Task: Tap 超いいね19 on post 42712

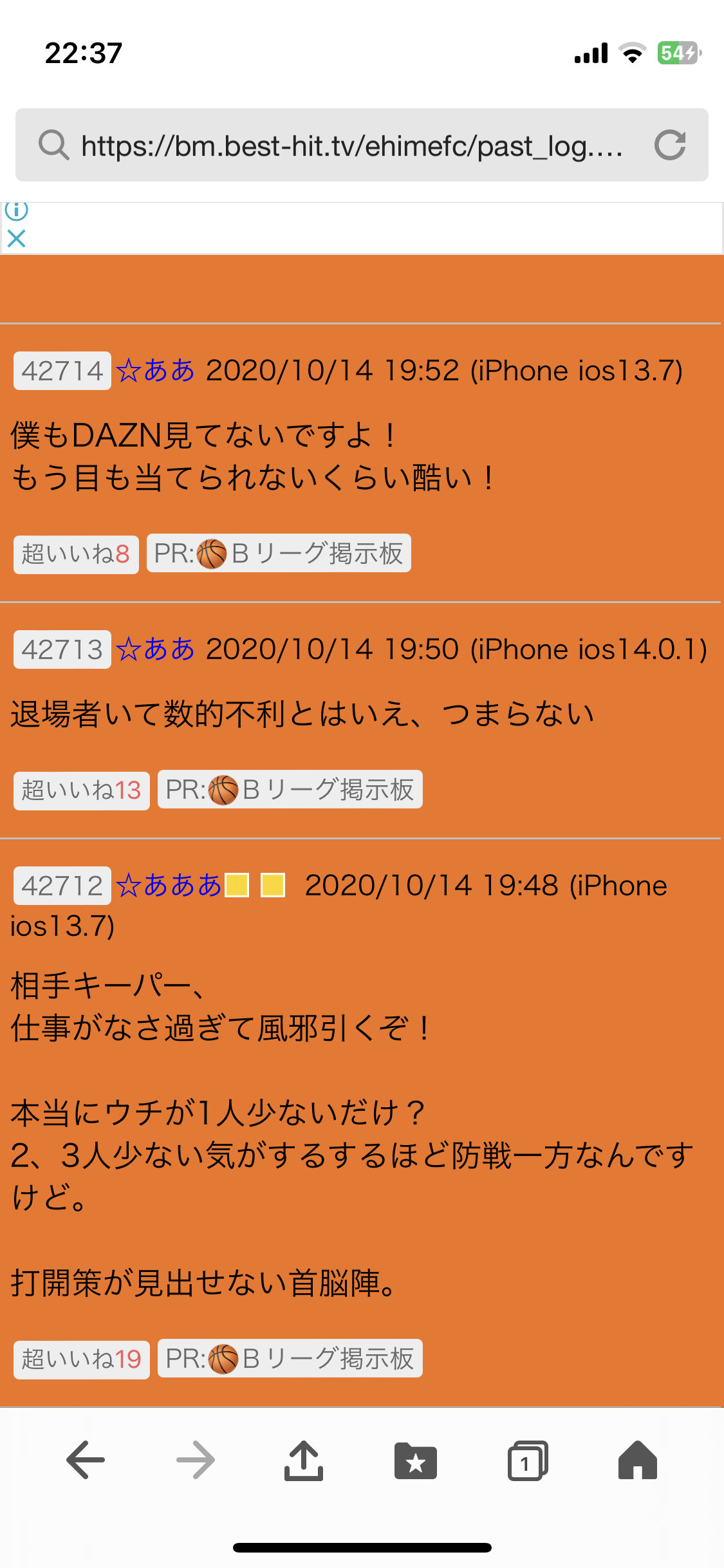Action: click(82, 1359)
